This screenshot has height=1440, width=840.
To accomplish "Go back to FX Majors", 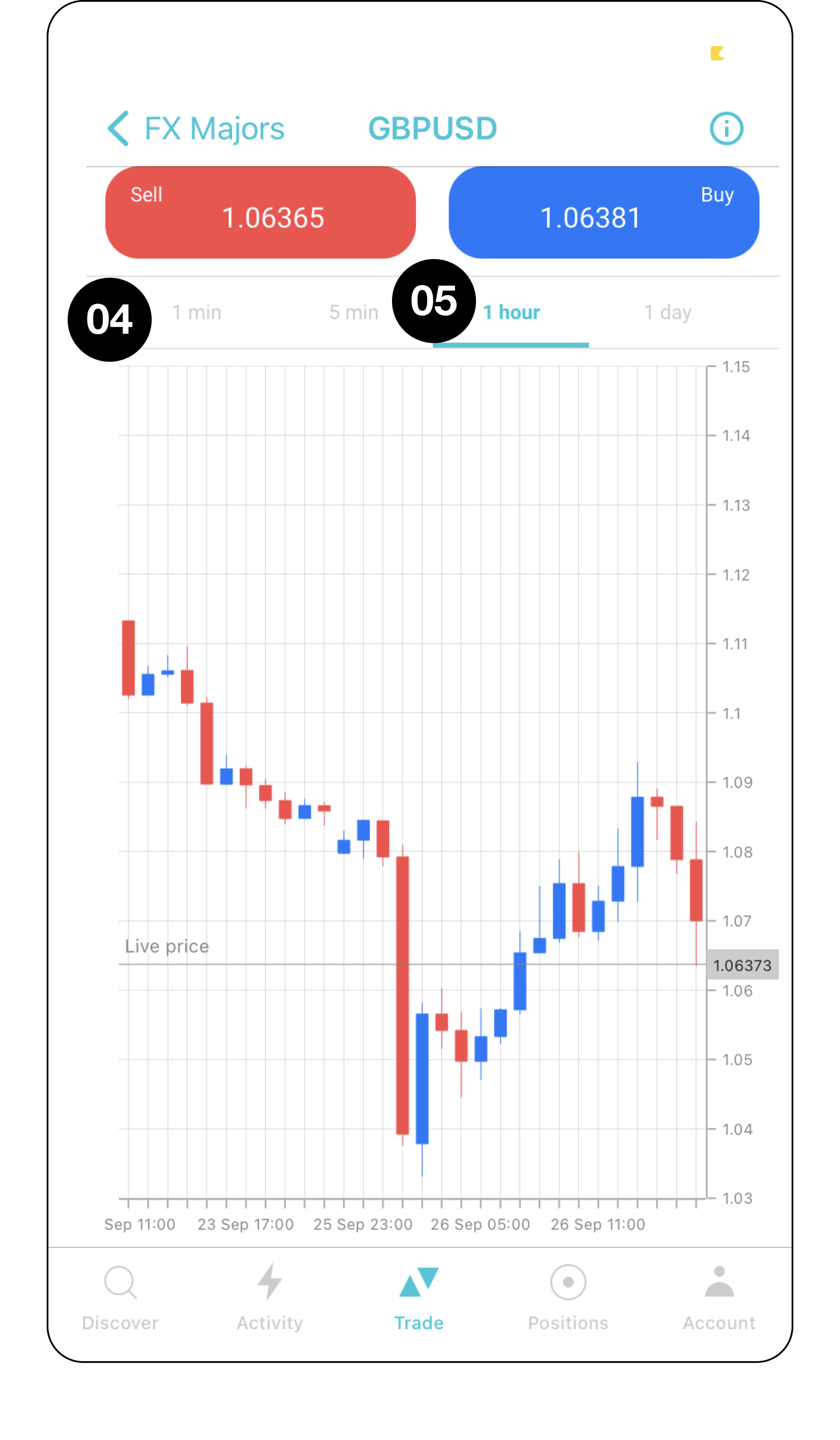I will [196, 128].
